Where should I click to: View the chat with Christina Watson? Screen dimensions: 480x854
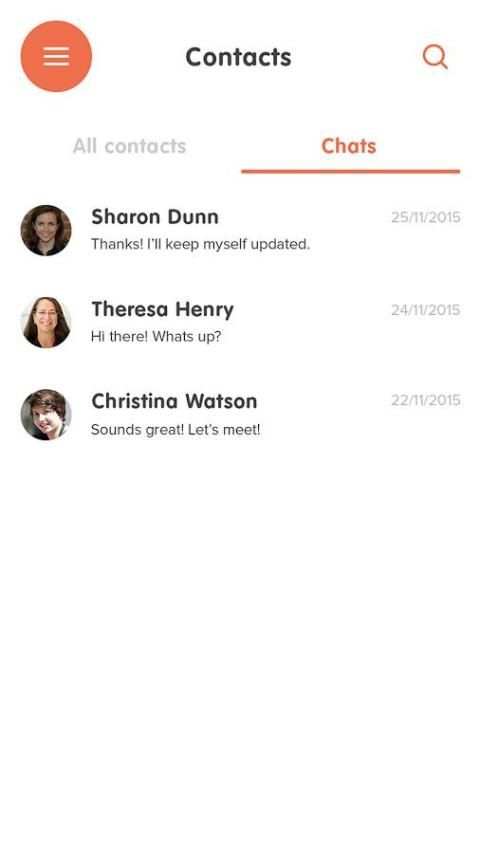tap(240, 414)
